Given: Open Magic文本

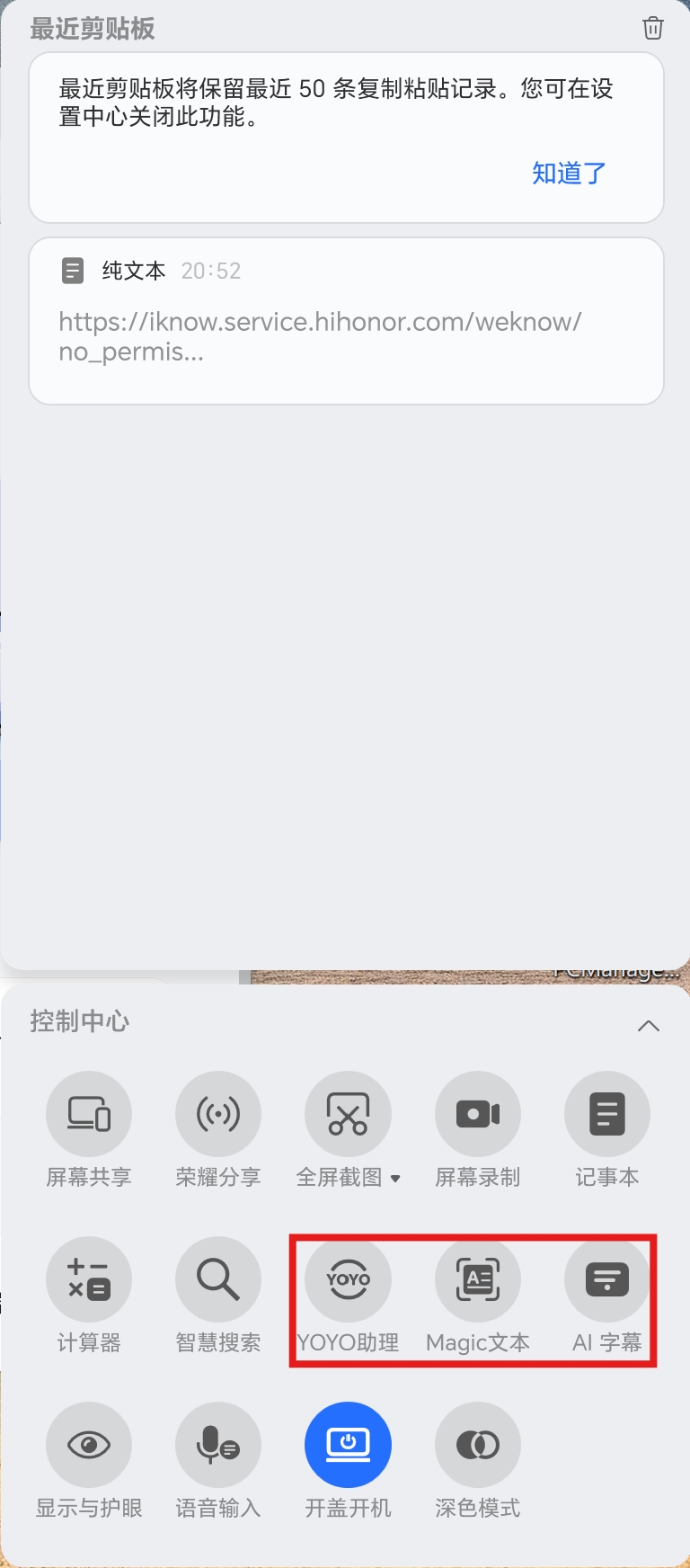Looking at the screenshot, I should pos(477,1279).
